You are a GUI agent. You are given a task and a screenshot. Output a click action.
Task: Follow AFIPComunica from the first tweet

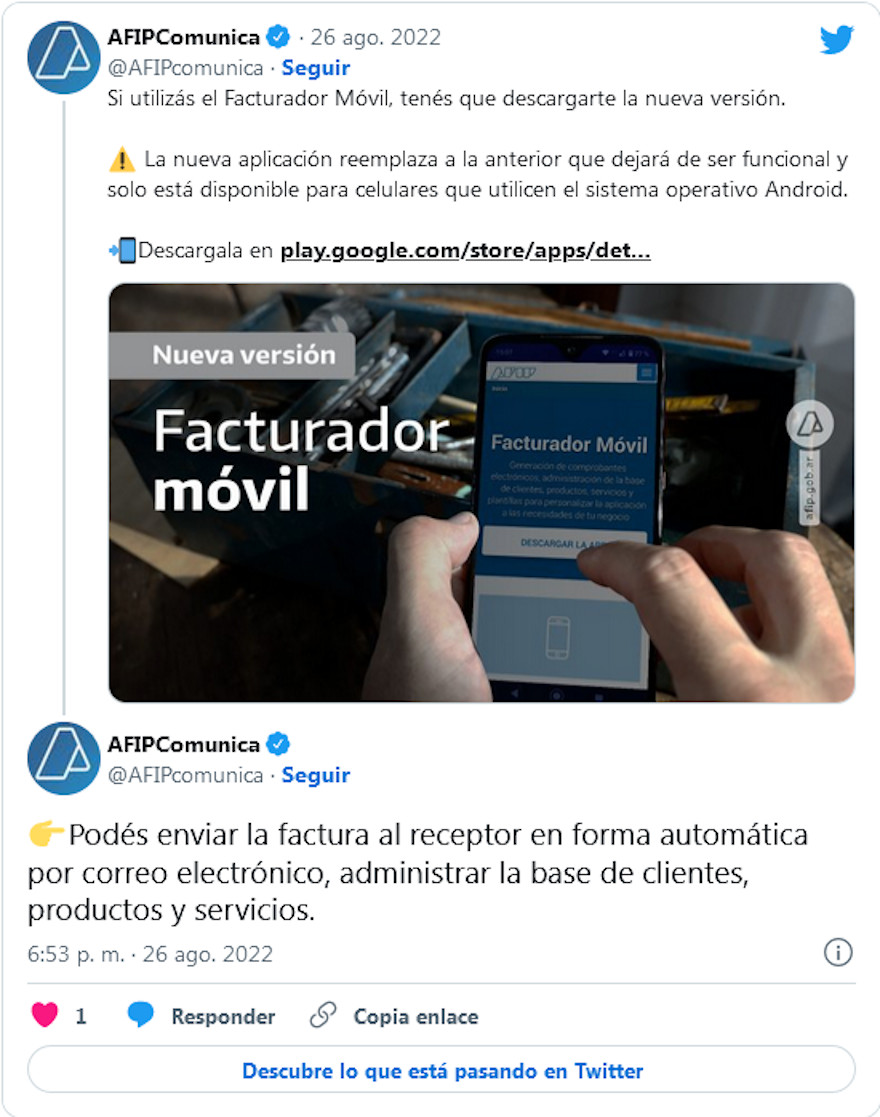click(315, 68)
